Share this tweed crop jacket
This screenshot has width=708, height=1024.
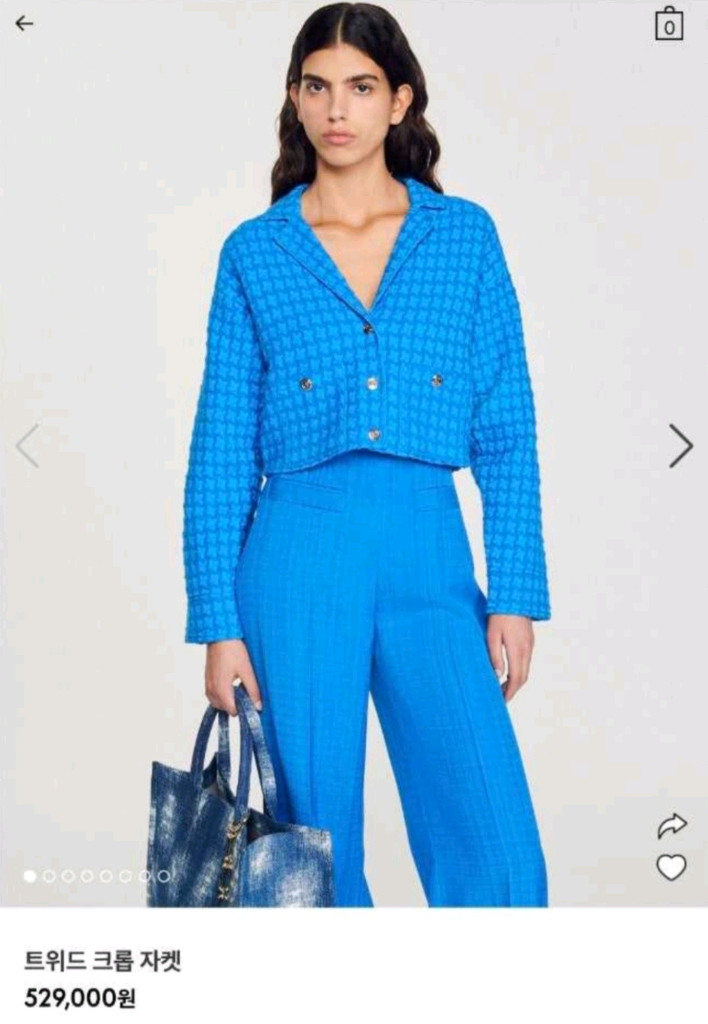[671, 826]
